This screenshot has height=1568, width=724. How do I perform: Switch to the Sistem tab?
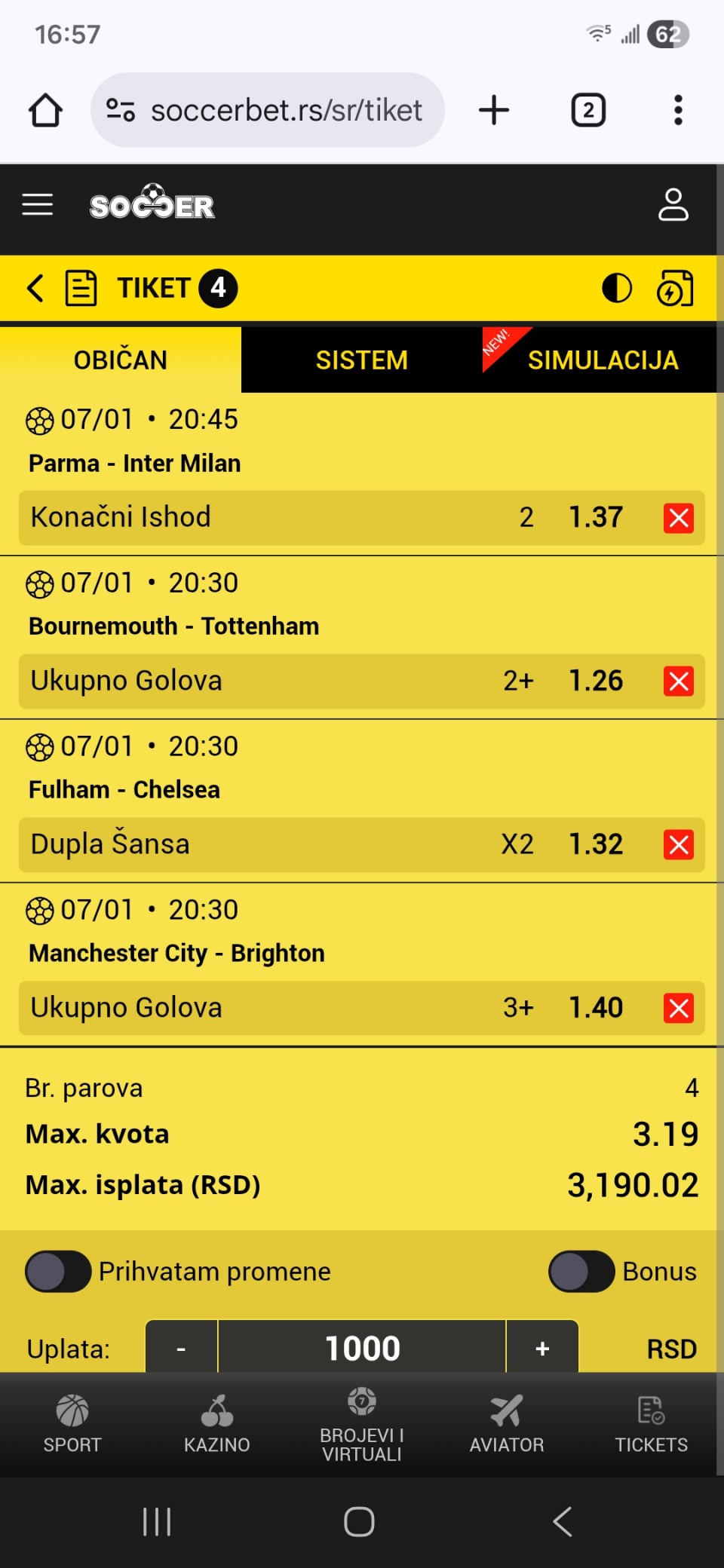click(x=361, y=360)
